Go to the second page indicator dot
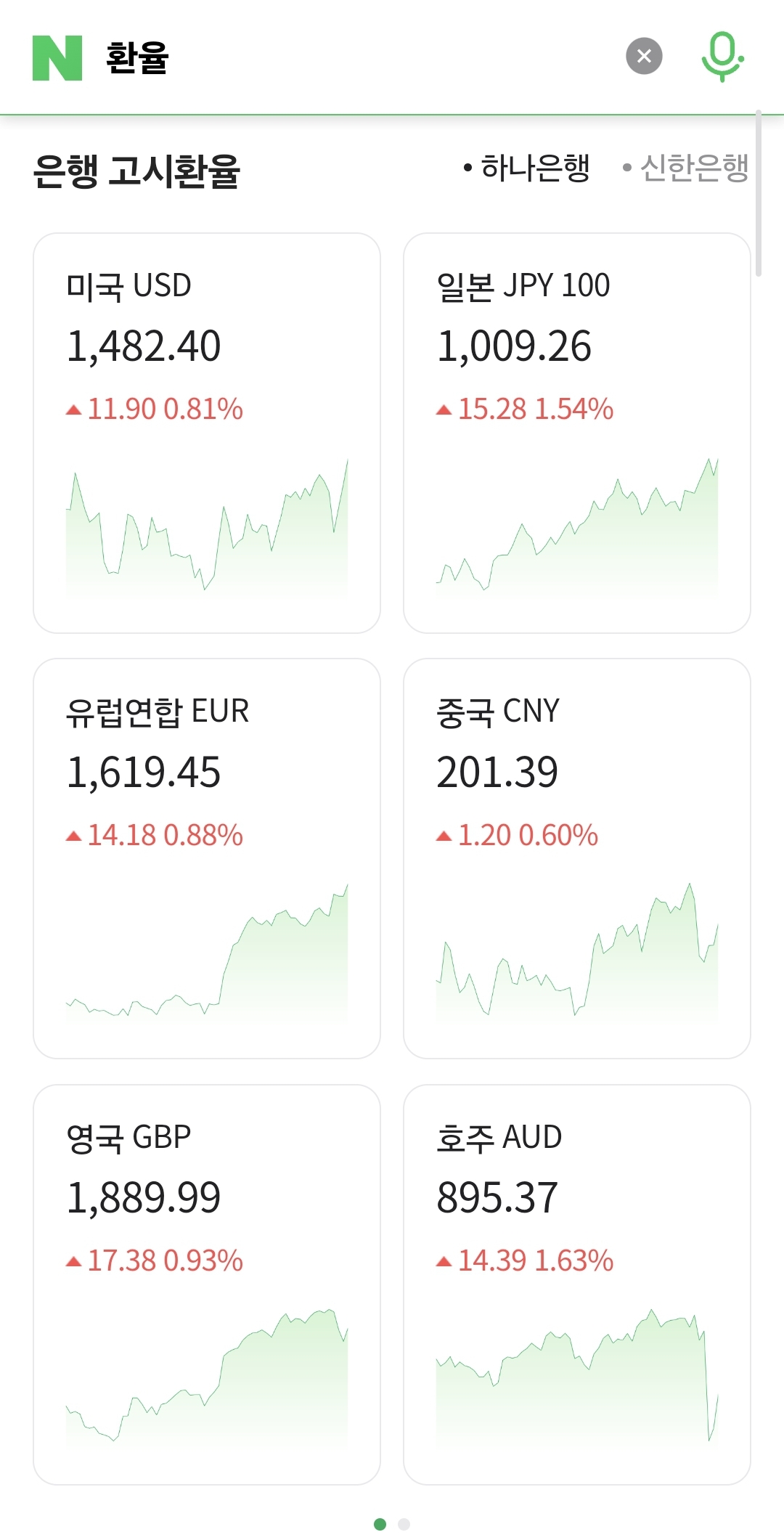784x1540 pixels. [404, 1524]
